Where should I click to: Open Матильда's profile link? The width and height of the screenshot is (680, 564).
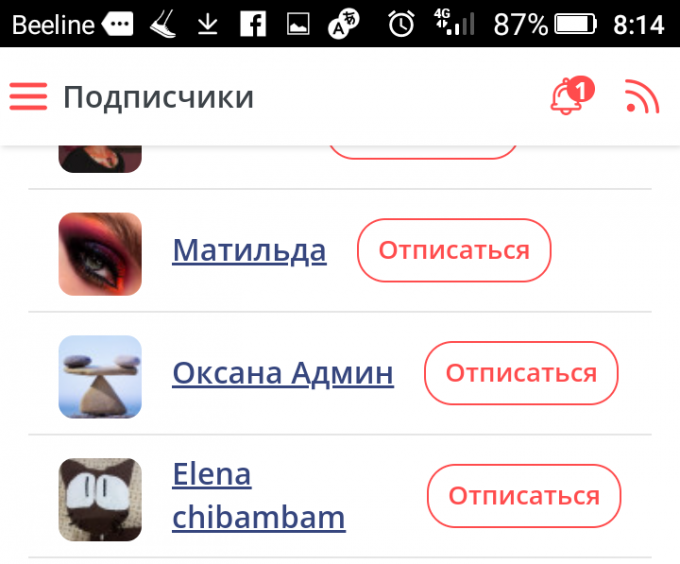coord(249,250)
